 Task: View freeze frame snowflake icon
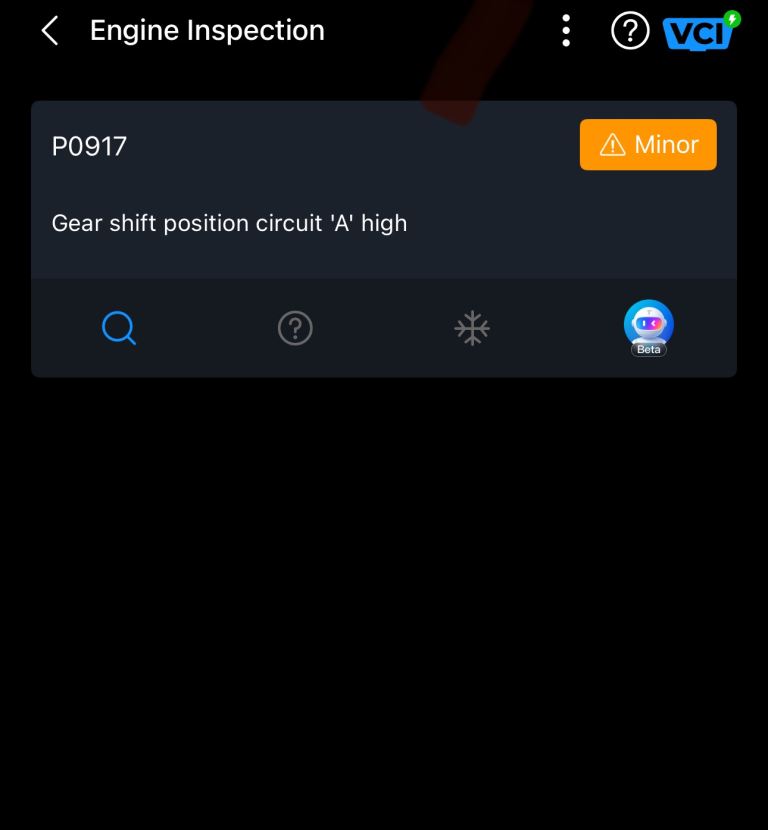472,328
